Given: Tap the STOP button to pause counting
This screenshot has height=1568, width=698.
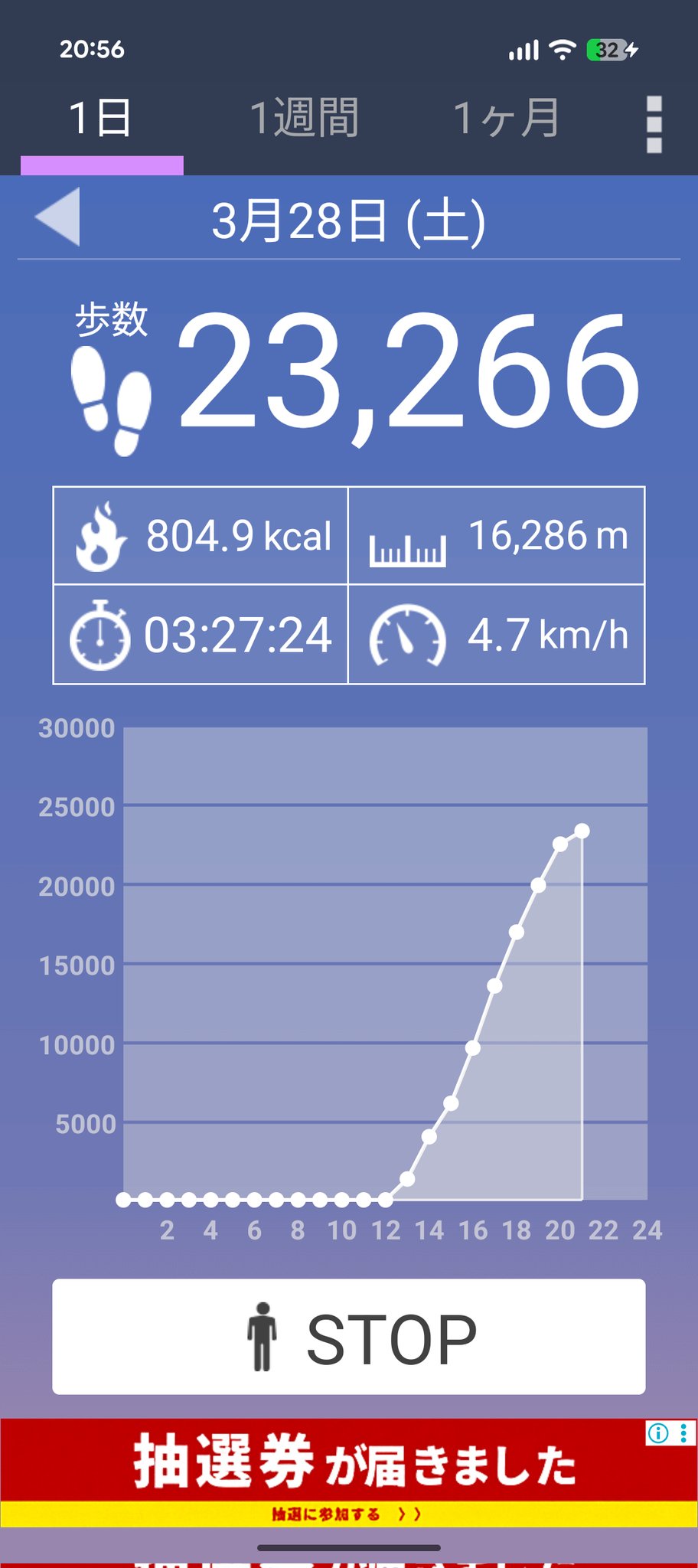Looking at the screenshot, I should [349, 1336].
